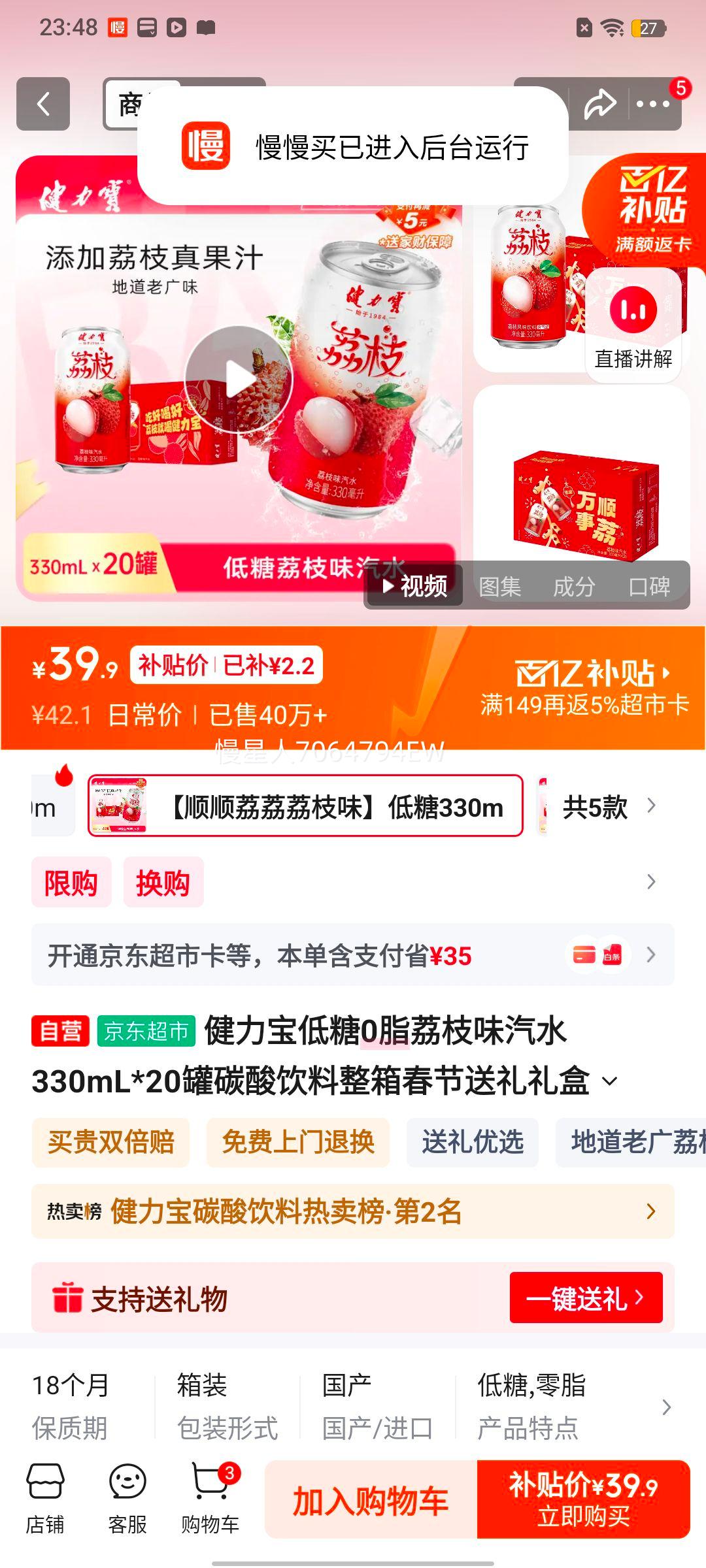Image resolution: width=706 pixels, height=1568 pixels.
Task: Expand the 限购 换购 promotions row
Action: point(648,882)
